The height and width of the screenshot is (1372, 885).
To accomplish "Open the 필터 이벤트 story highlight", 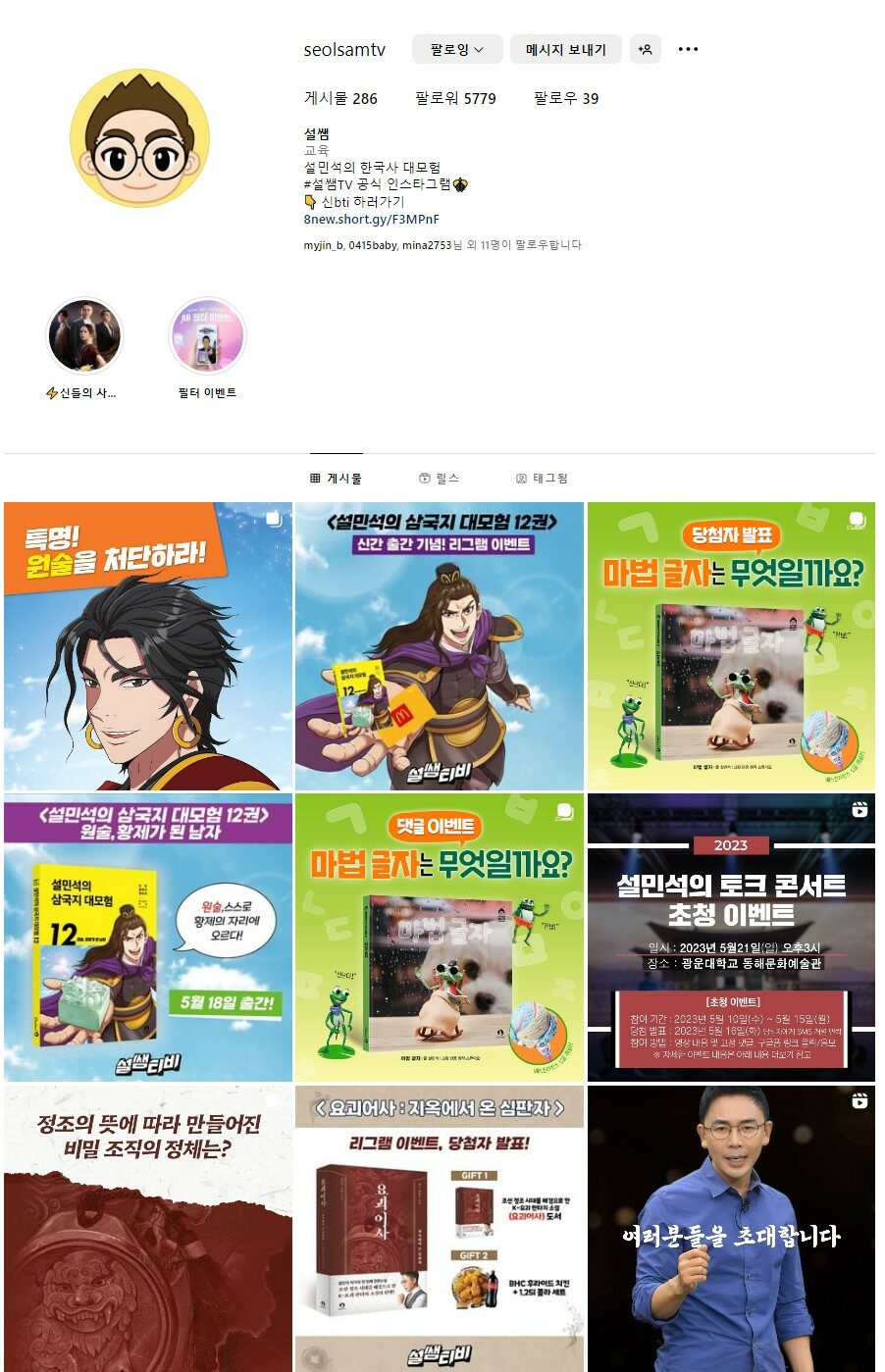I will pyautogui.click(x=207, y=336).
